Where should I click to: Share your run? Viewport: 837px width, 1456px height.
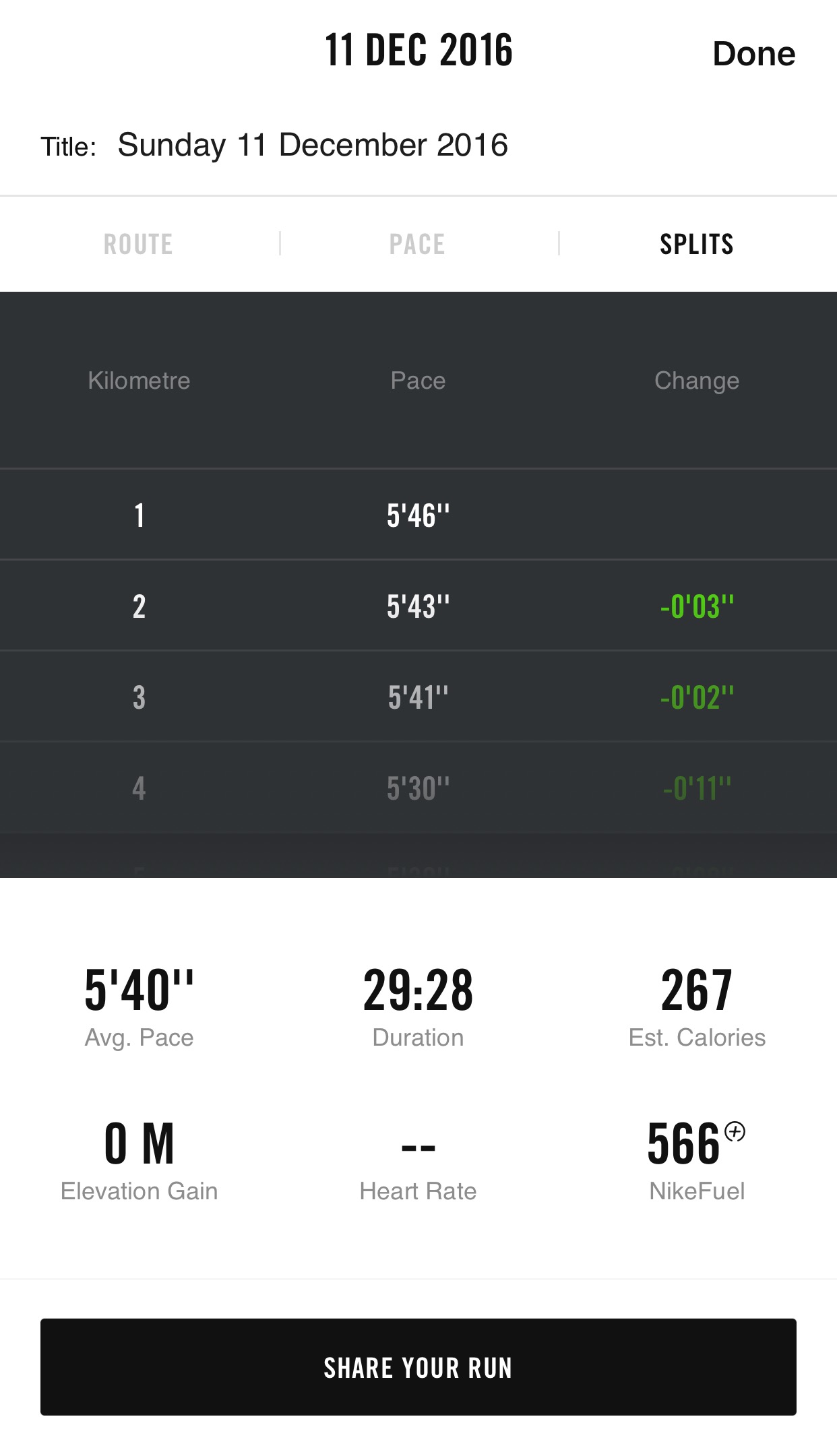tap(418, 1367)
